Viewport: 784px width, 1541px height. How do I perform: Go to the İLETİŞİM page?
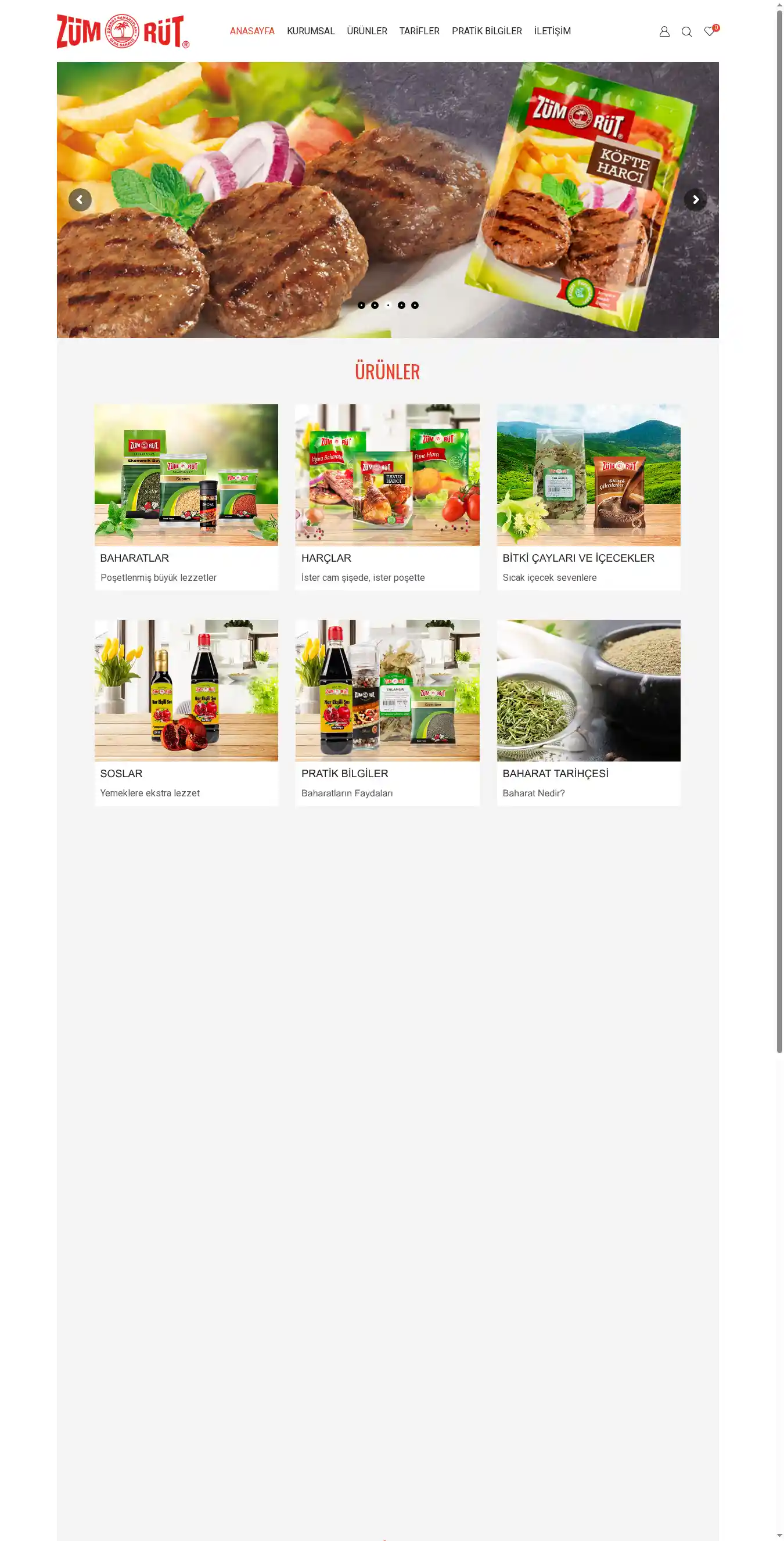[x=552, y=31]
